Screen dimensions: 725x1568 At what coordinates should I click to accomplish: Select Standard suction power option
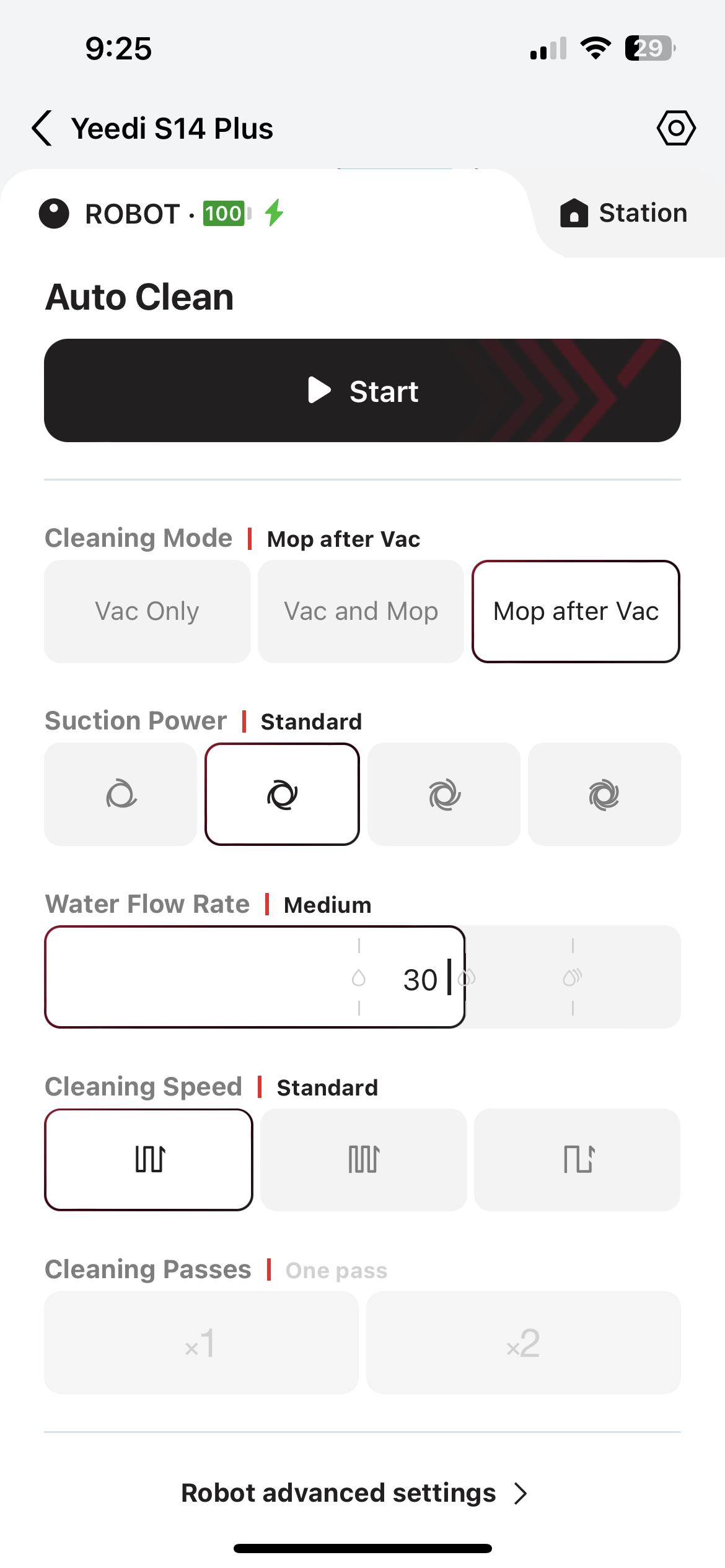point(283,795)
